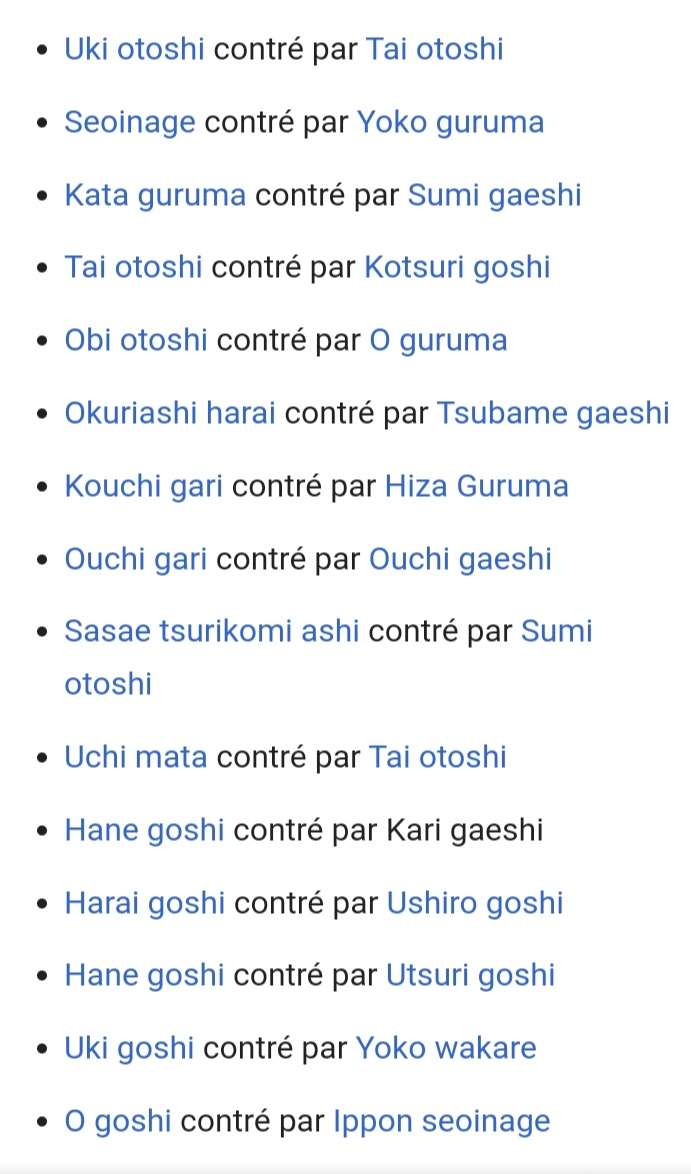691x1174 pixels.
Task: Follow the Yoko wakare link
Action: coord(445,1048)
